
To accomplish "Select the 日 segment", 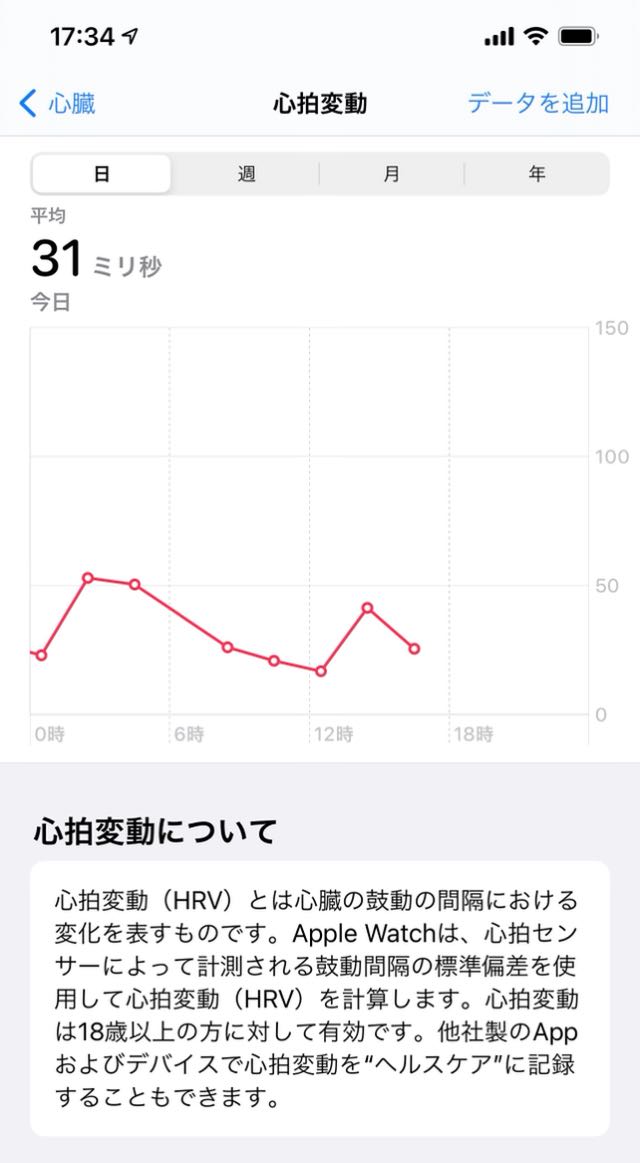I will point(102,174).
